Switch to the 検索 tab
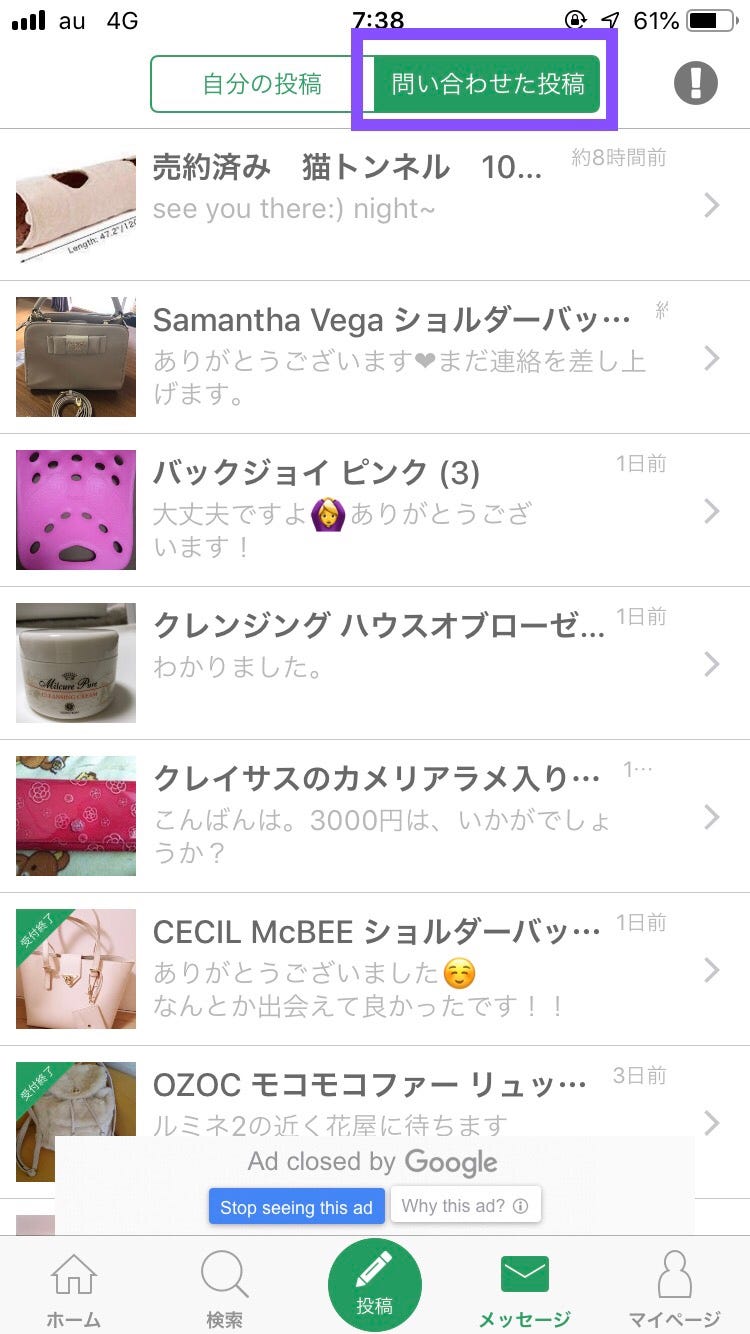The image size is (750, 1334). pyautogui.click(x=224, y=1288)
